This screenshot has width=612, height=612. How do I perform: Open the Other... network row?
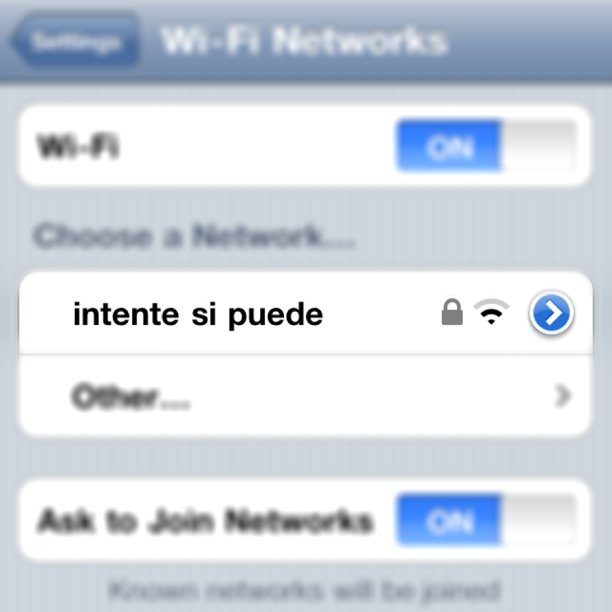point(300,397)
